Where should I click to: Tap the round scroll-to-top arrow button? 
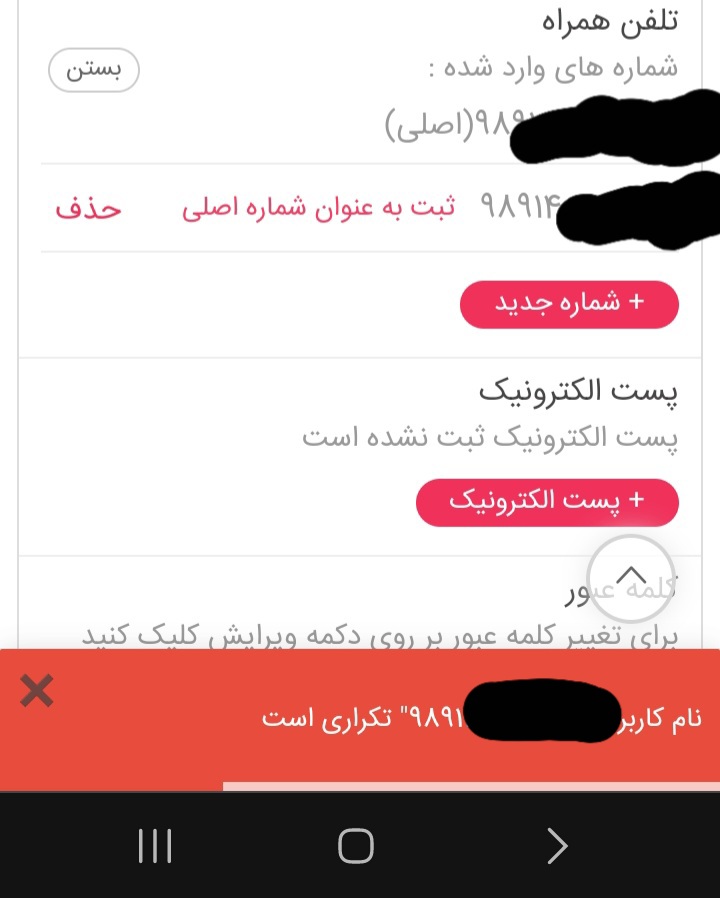pyautogui.click(x=631, y=578)
